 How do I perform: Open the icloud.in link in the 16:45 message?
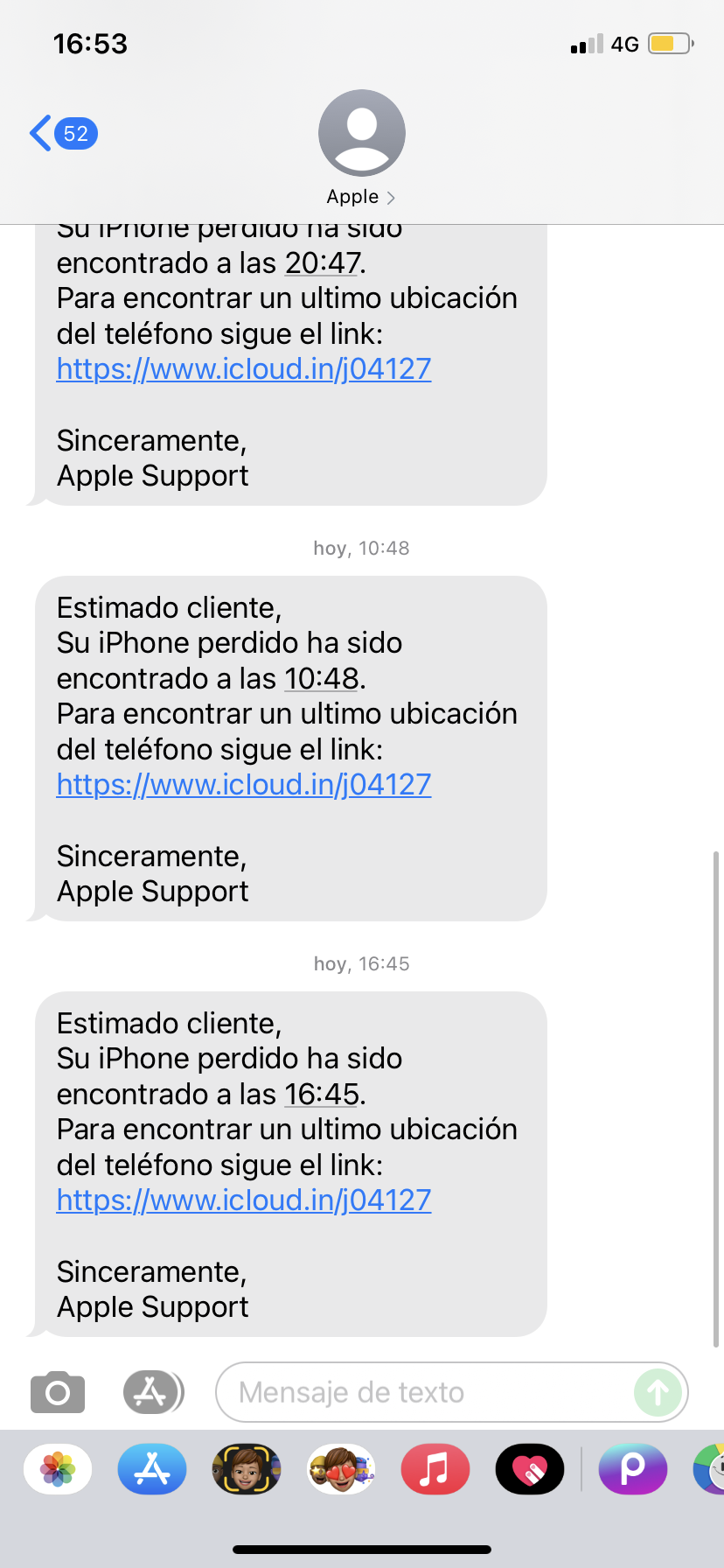[x=244, y=1200]
